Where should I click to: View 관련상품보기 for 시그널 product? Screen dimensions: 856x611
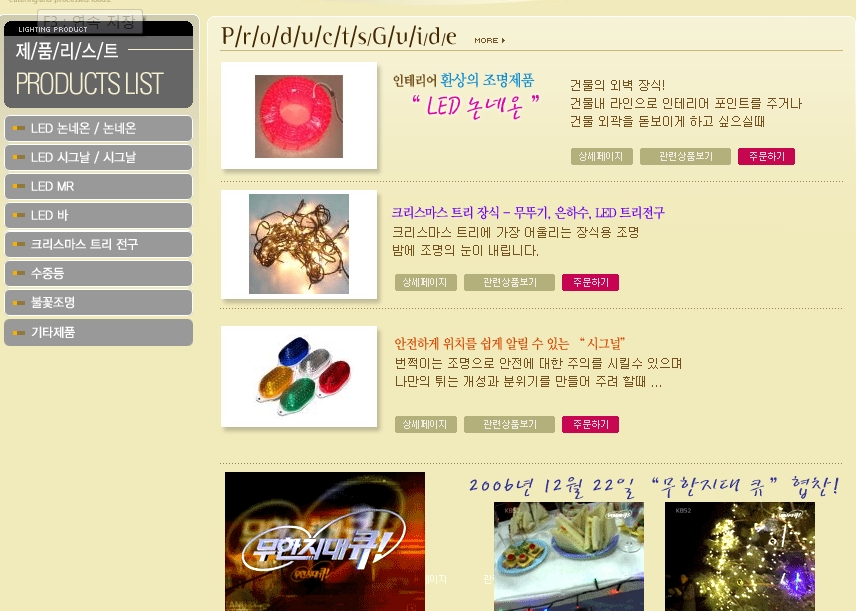[x=509, y=425]
